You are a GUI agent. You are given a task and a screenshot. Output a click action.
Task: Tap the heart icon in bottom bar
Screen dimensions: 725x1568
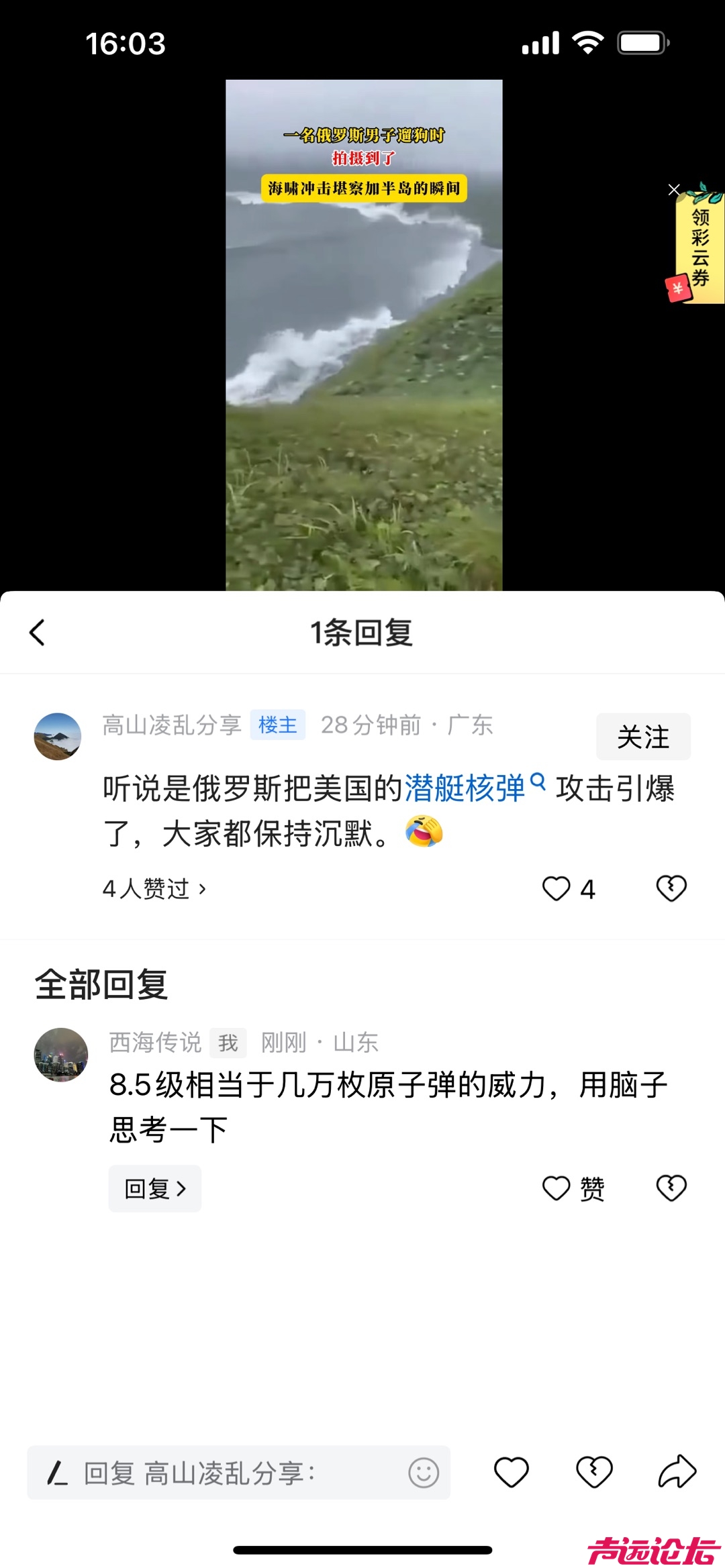512,1473
